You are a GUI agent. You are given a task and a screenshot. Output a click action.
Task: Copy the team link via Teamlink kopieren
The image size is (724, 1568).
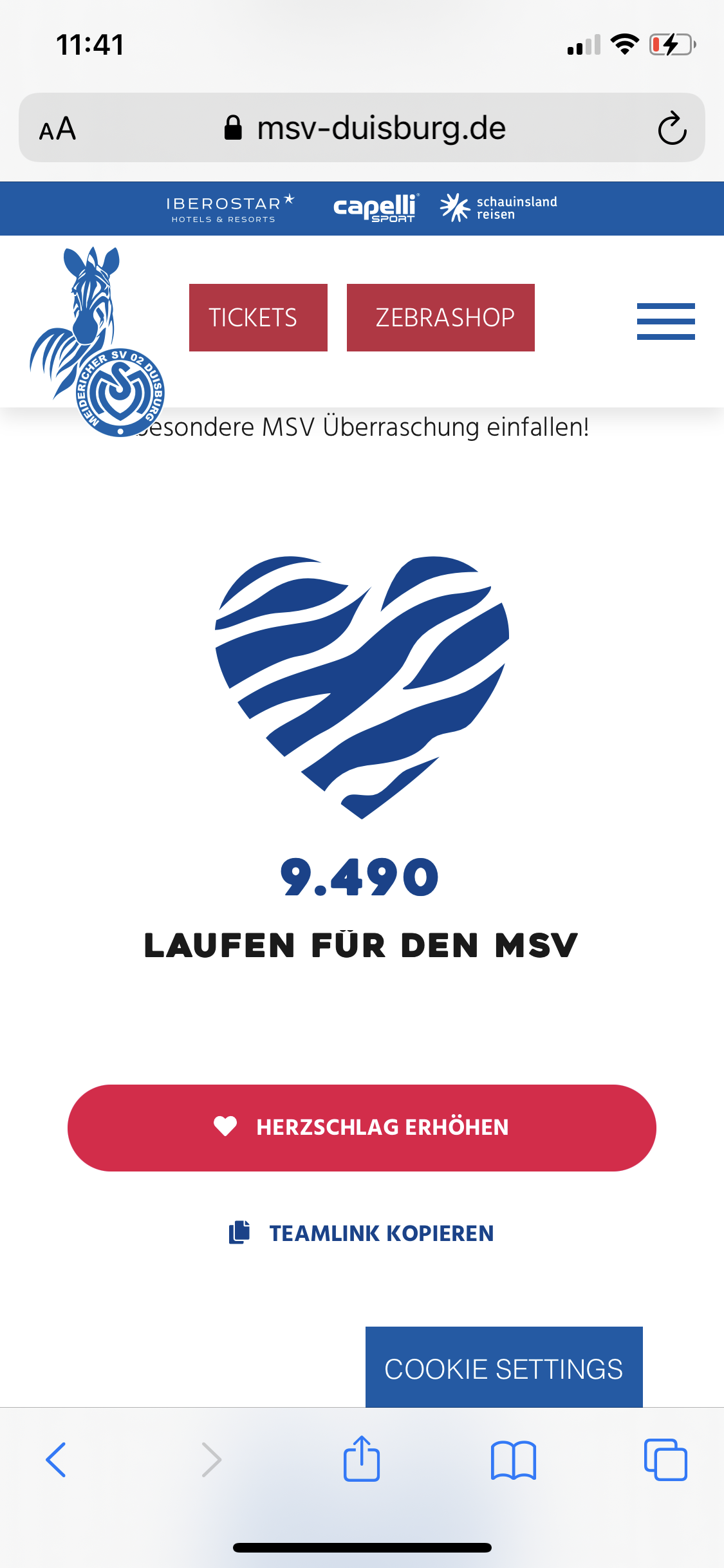[x=362, y=1233]
